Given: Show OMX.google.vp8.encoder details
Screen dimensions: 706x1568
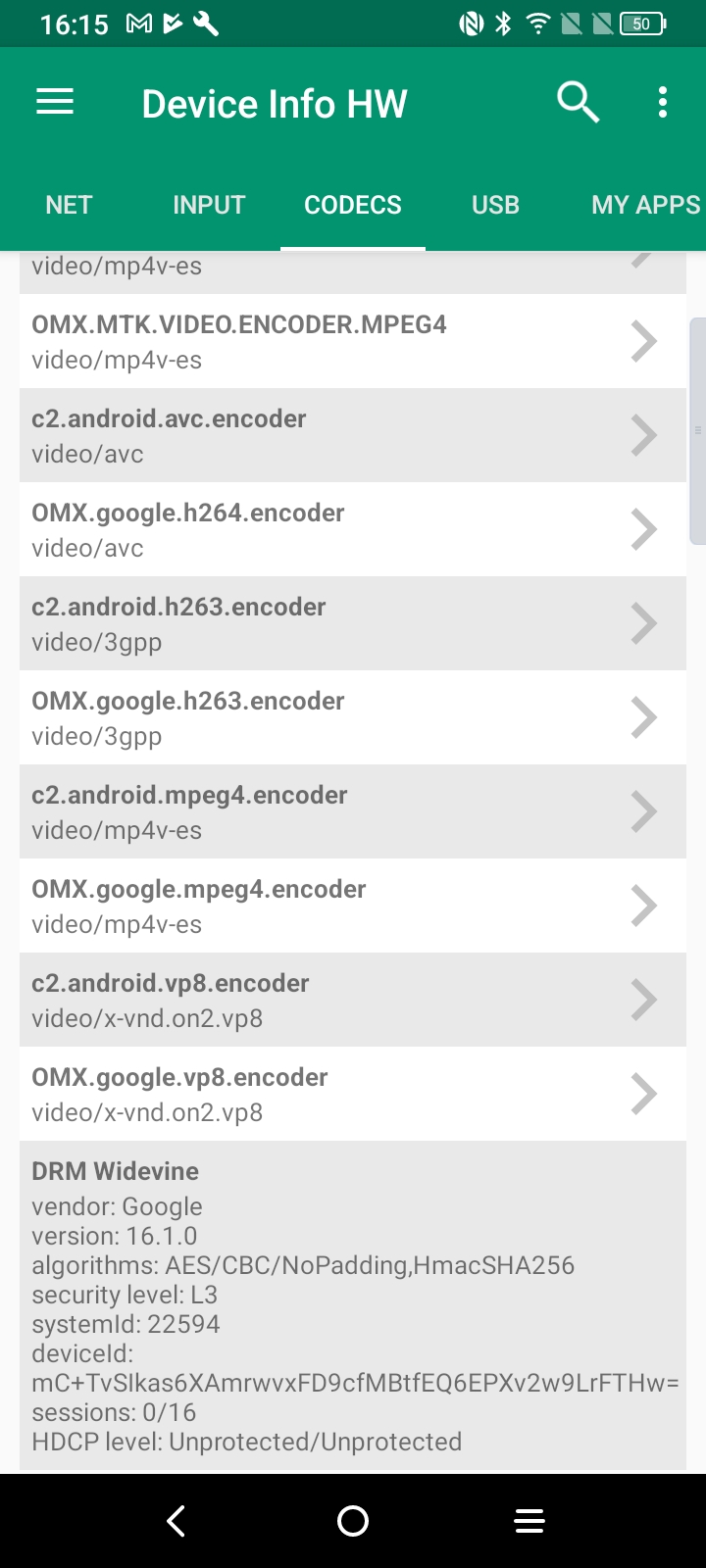Looking at the screenshot, I should (353, 1094).
